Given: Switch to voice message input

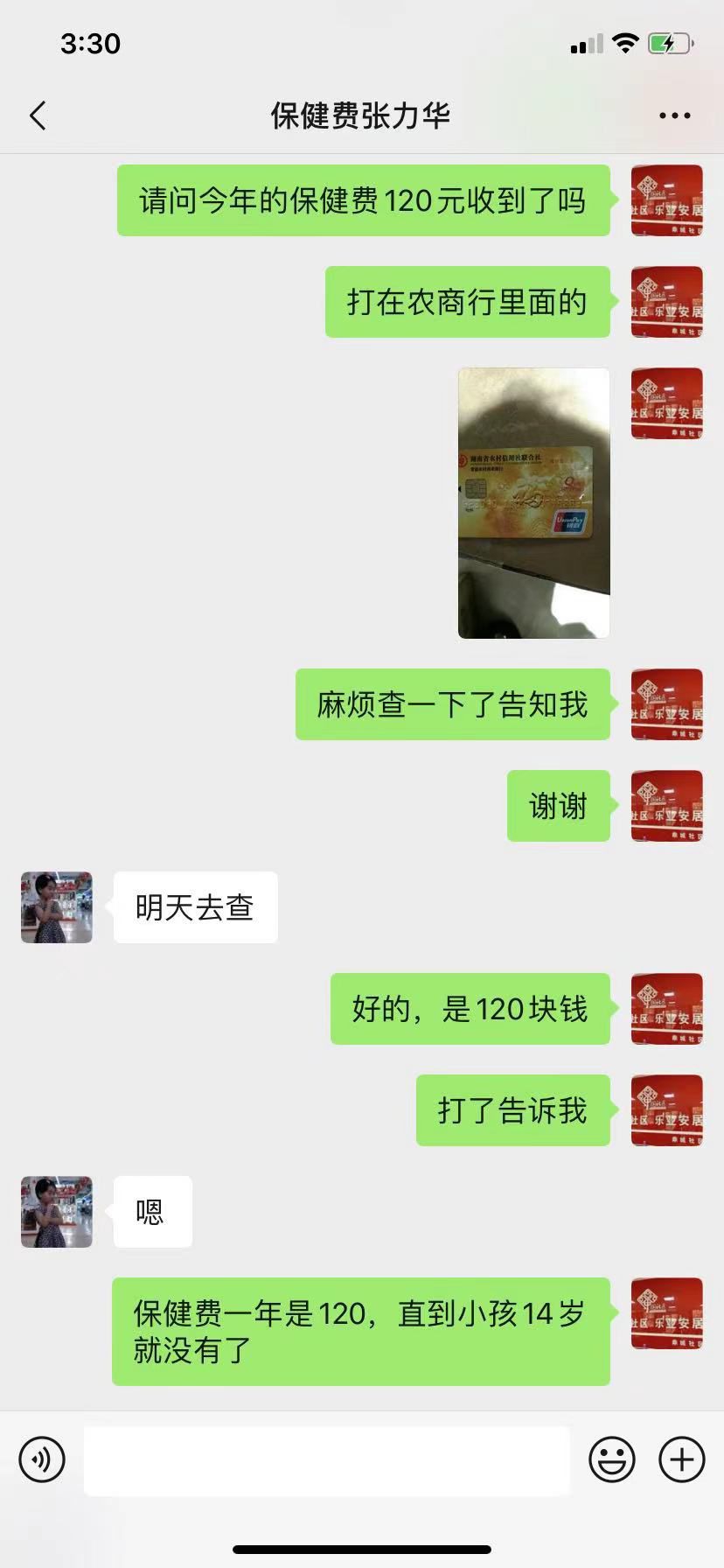Looking at the screenshot, I should (42, 1459).
